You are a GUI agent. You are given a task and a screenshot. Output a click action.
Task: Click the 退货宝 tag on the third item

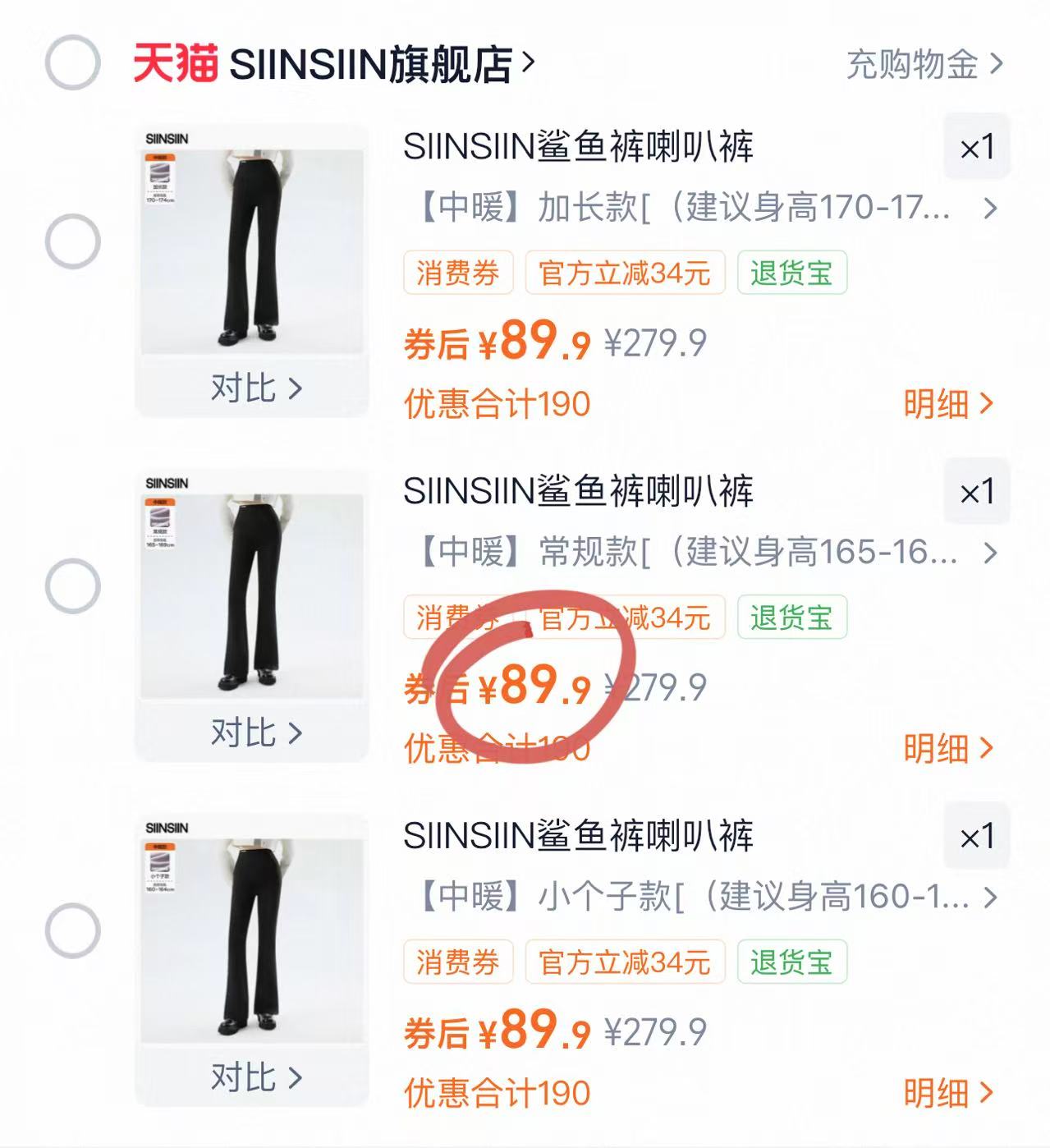[792, 961]
